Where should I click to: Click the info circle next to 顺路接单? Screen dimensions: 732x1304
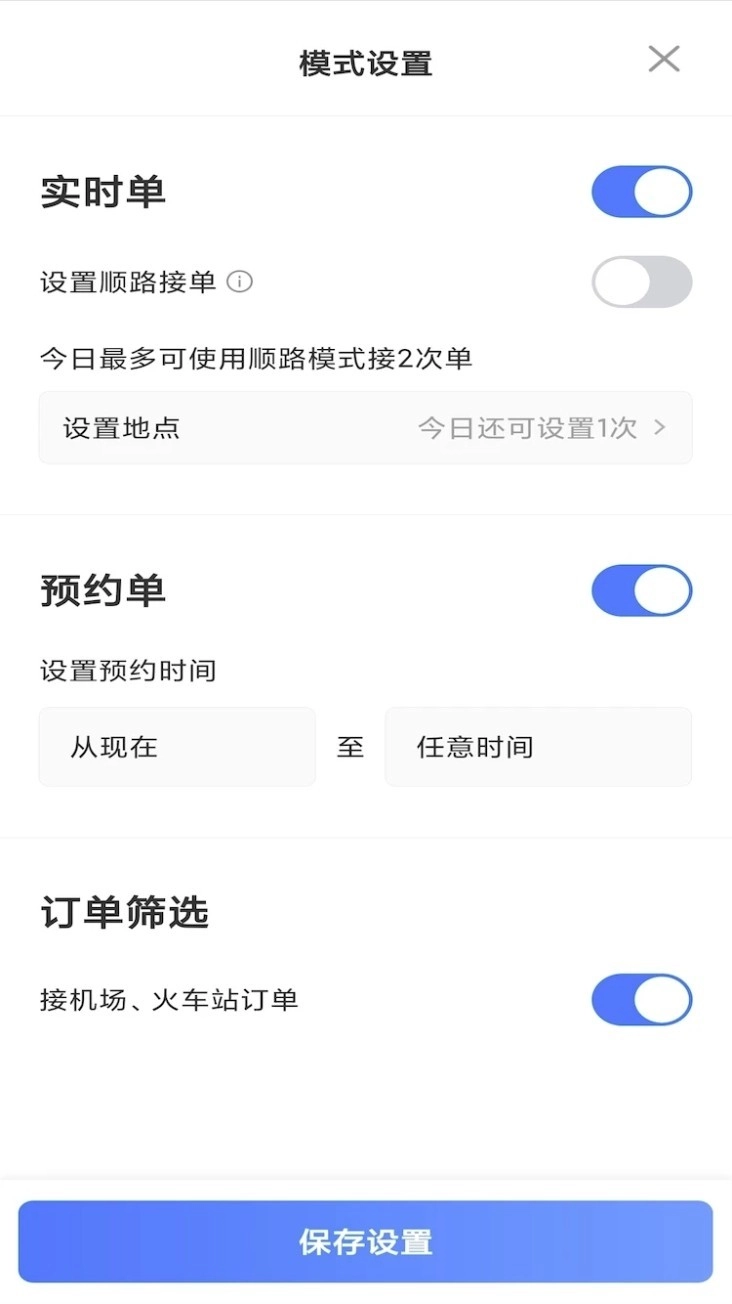coord(240,282)
